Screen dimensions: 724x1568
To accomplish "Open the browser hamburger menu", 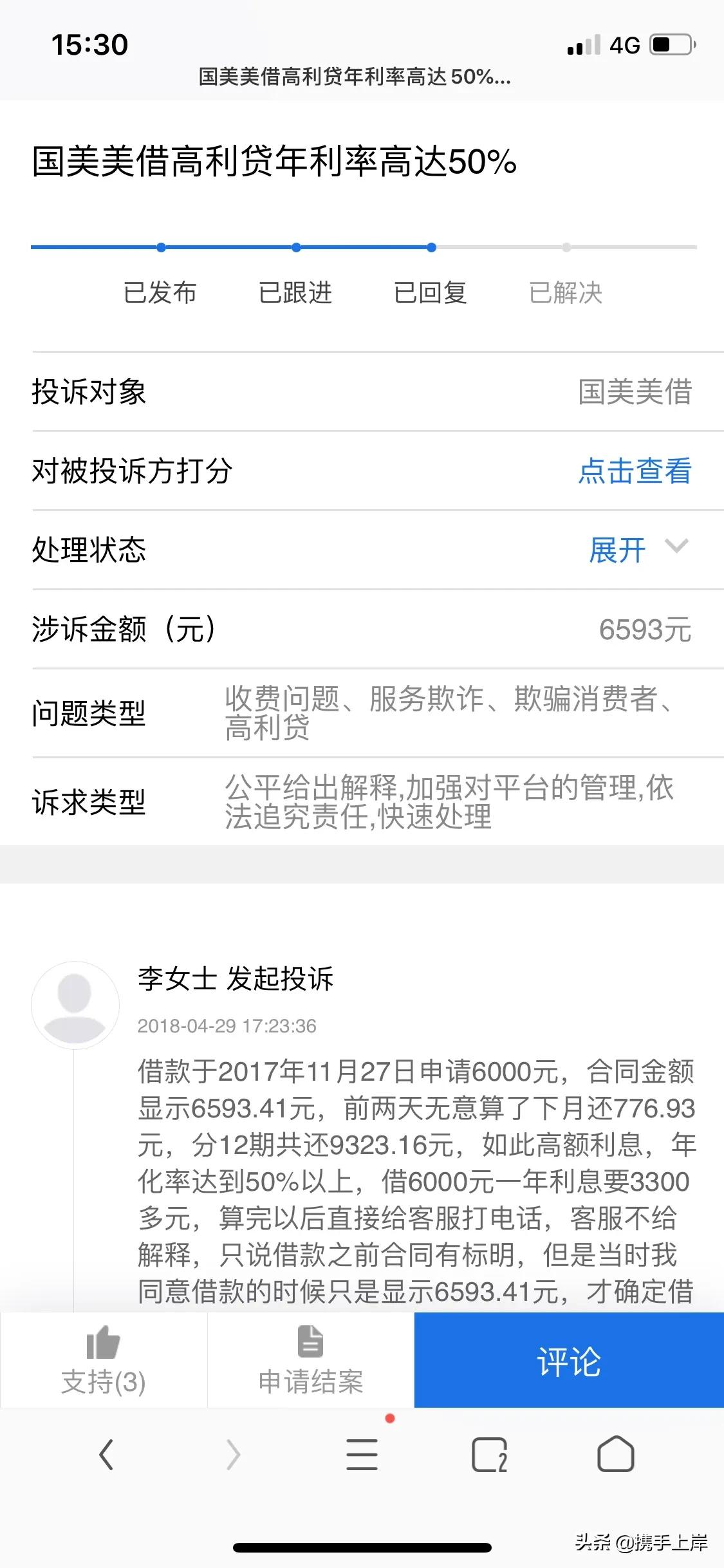I will tap(362, 1454).
